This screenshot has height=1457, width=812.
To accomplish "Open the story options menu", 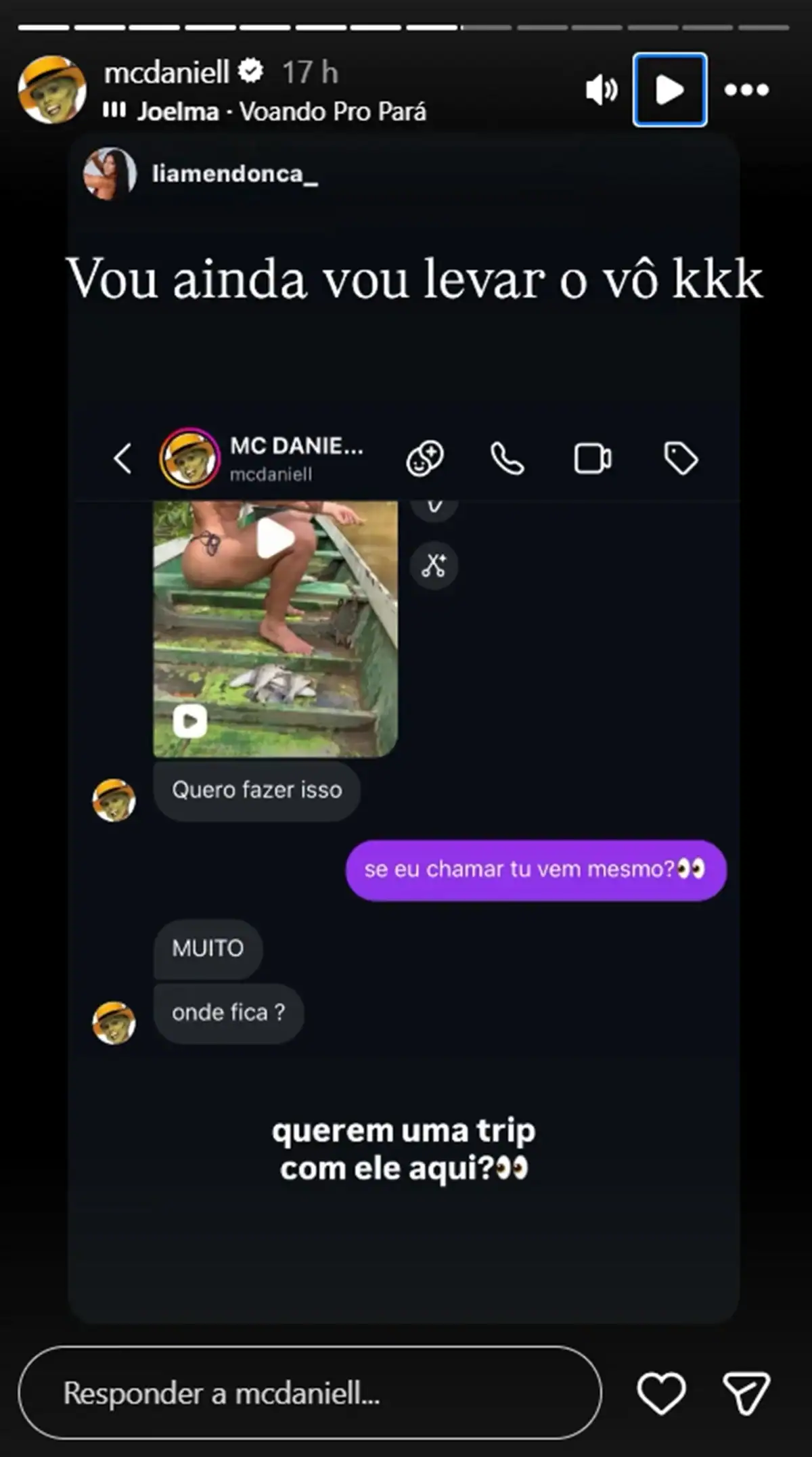I will [x=746, y=90].
